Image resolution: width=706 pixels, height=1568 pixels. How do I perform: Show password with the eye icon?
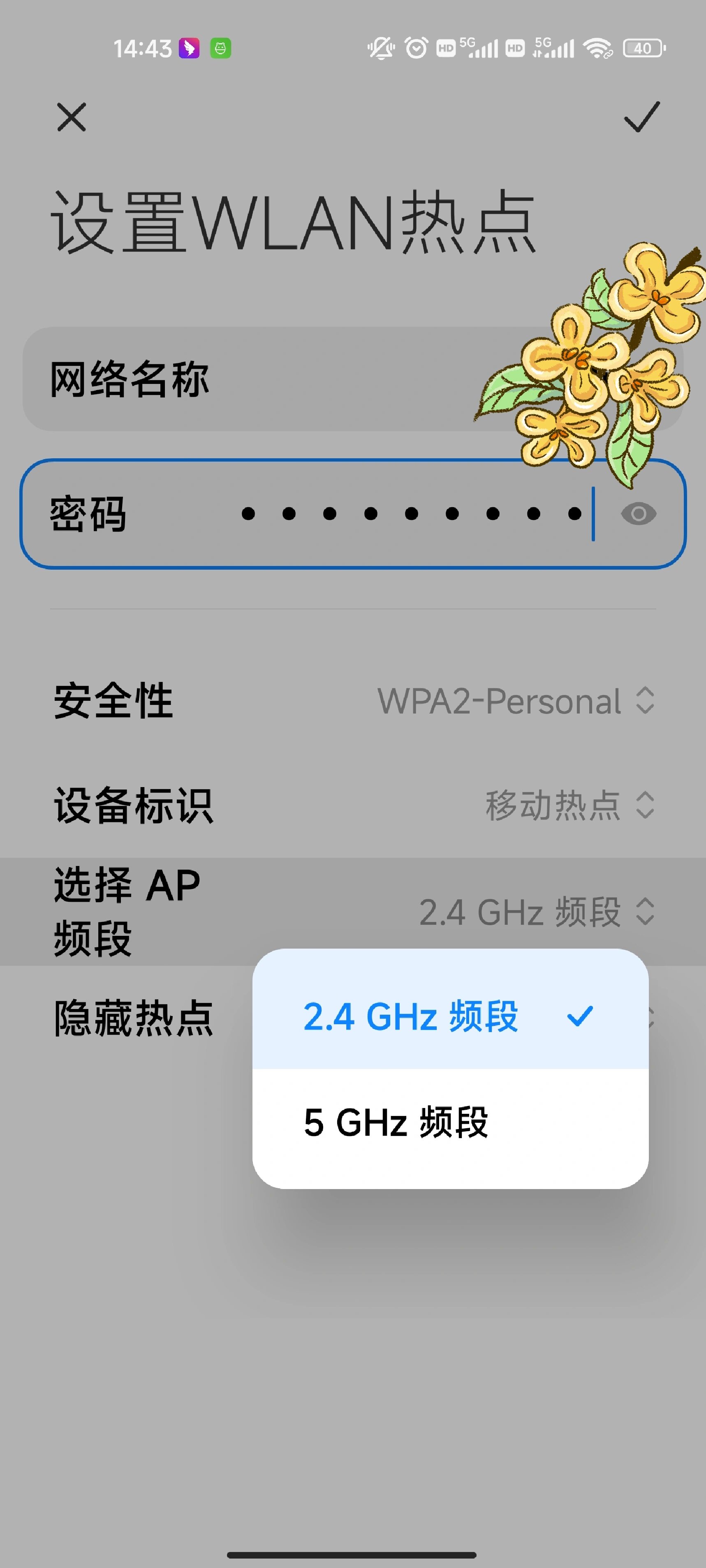point(638,514)
